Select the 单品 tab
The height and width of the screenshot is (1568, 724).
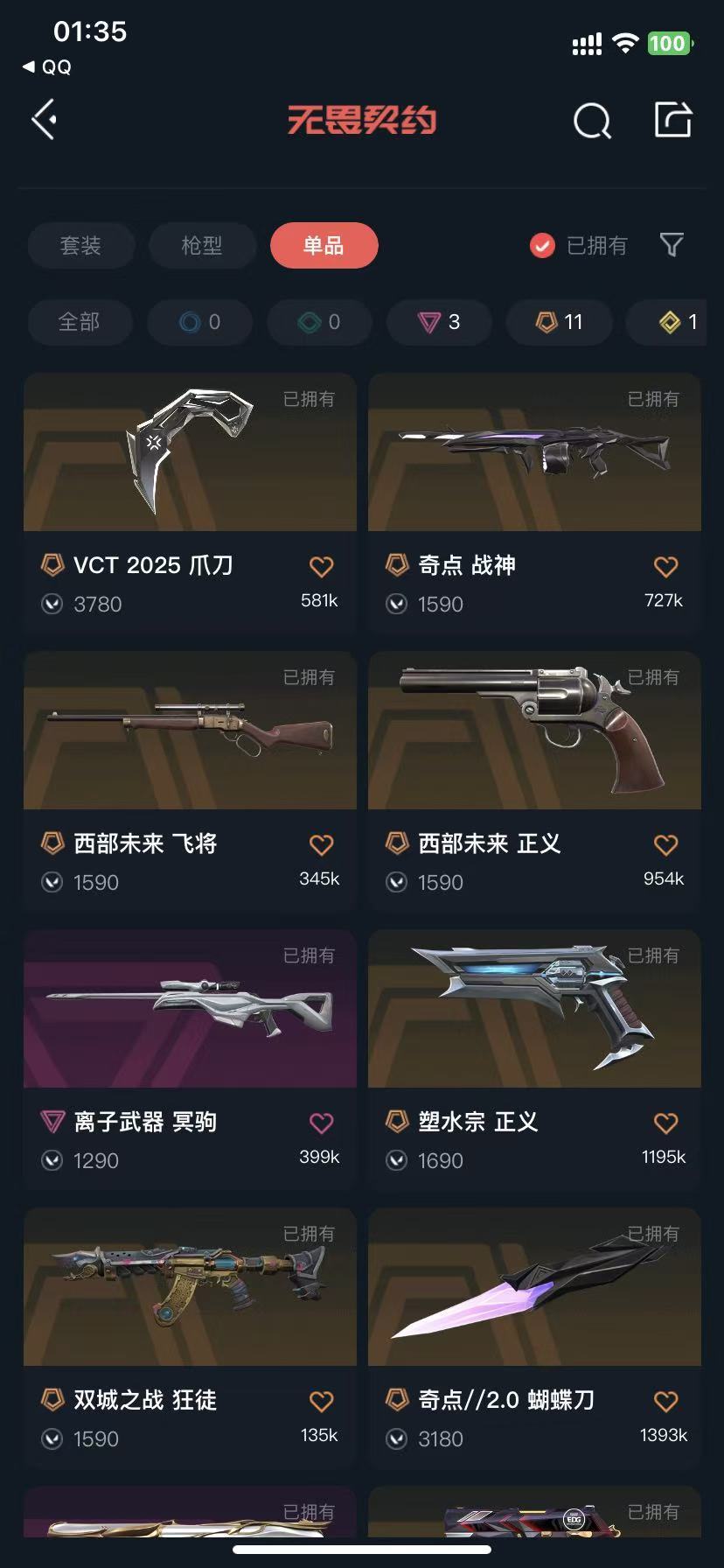(x=324, y=246)
